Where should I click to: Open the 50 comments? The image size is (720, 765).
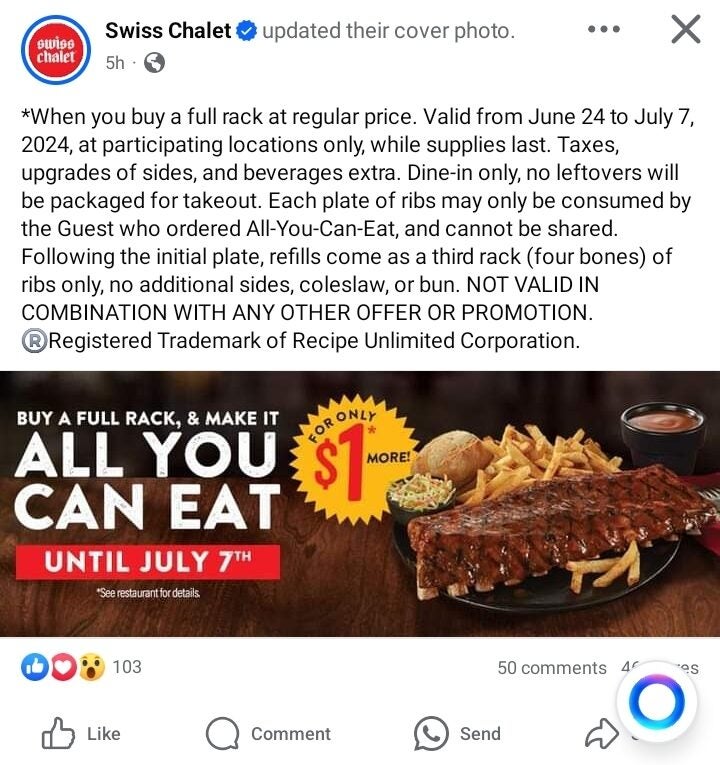[x=551, y=668]
